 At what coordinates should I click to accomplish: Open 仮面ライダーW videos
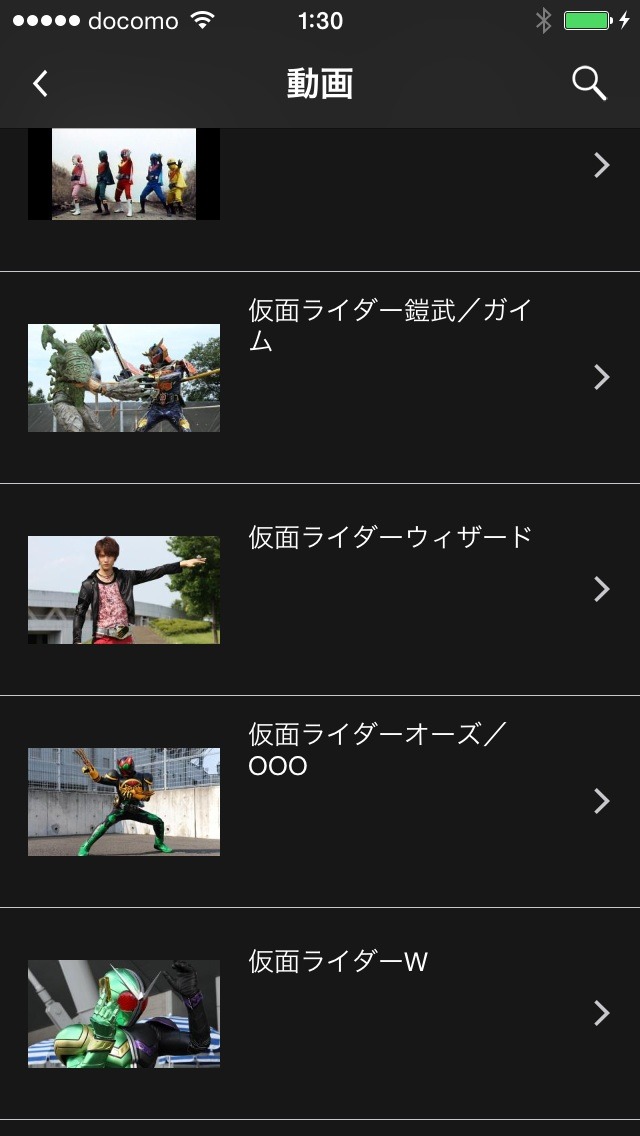(320, 1012)
